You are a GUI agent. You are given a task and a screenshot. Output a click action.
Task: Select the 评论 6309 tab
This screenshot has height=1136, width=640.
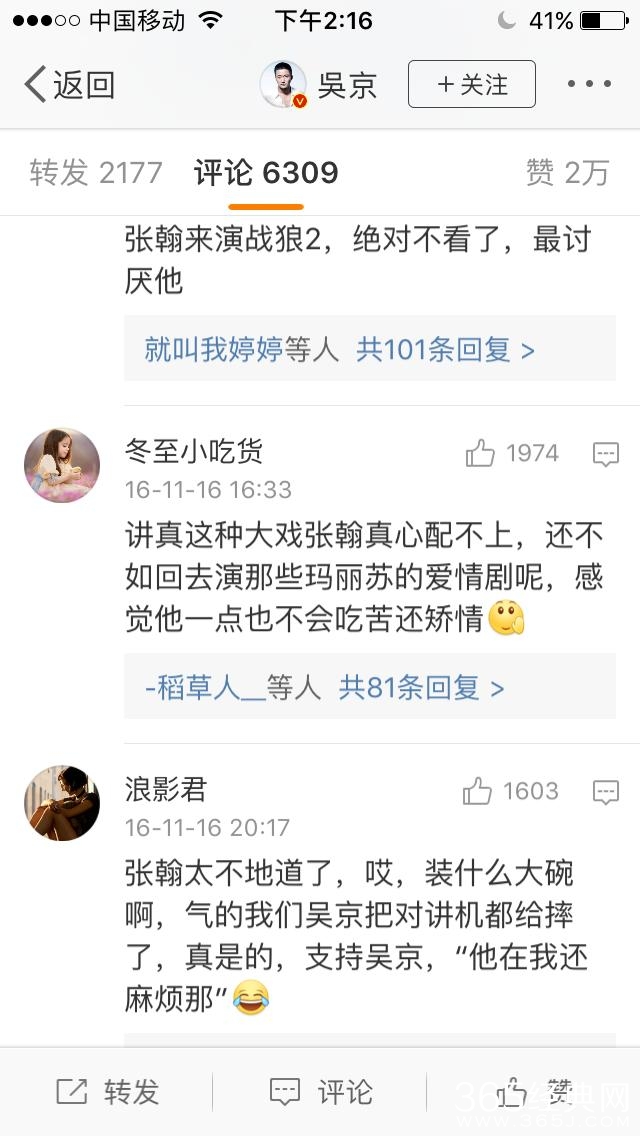266,173
